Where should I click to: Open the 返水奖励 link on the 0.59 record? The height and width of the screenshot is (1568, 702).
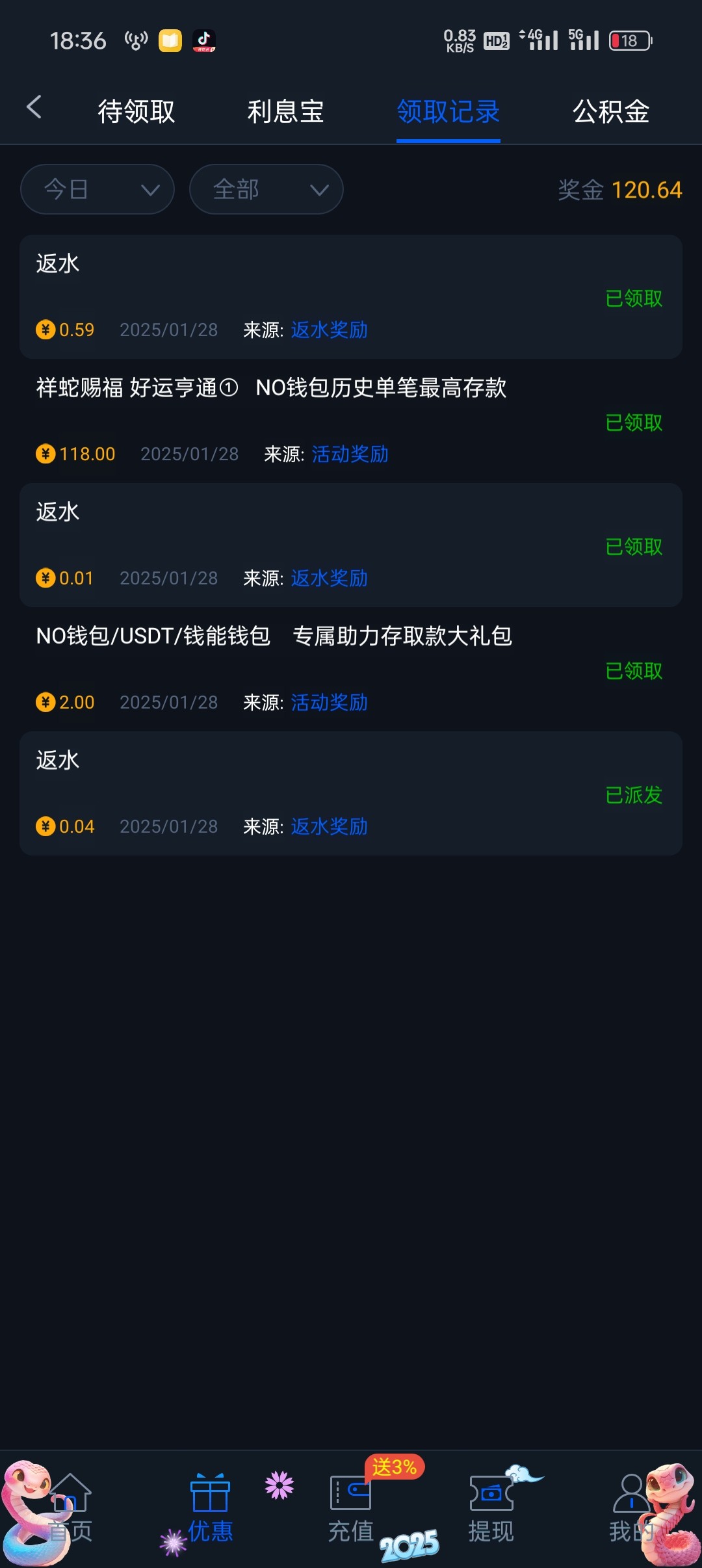(330, 330)
